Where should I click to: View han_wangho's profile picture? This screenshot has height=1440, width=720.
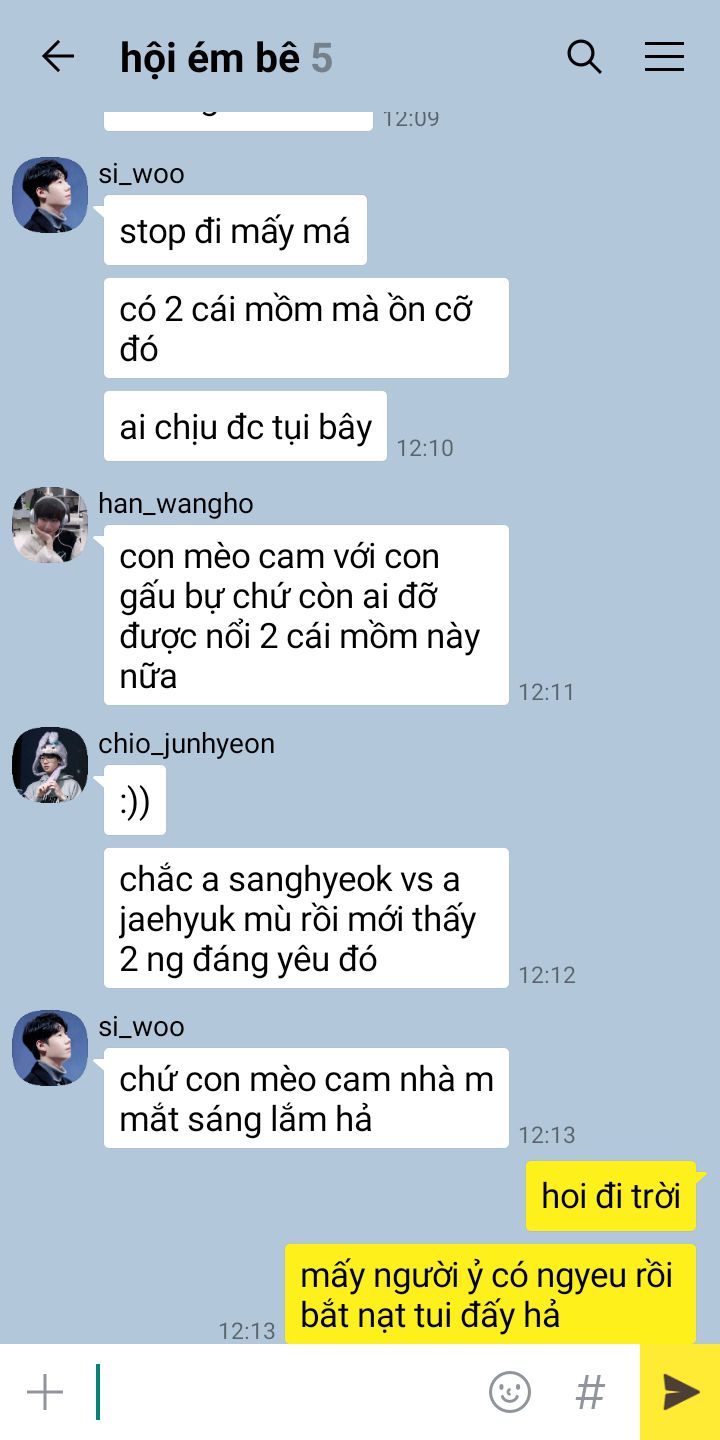coord(50,525)
